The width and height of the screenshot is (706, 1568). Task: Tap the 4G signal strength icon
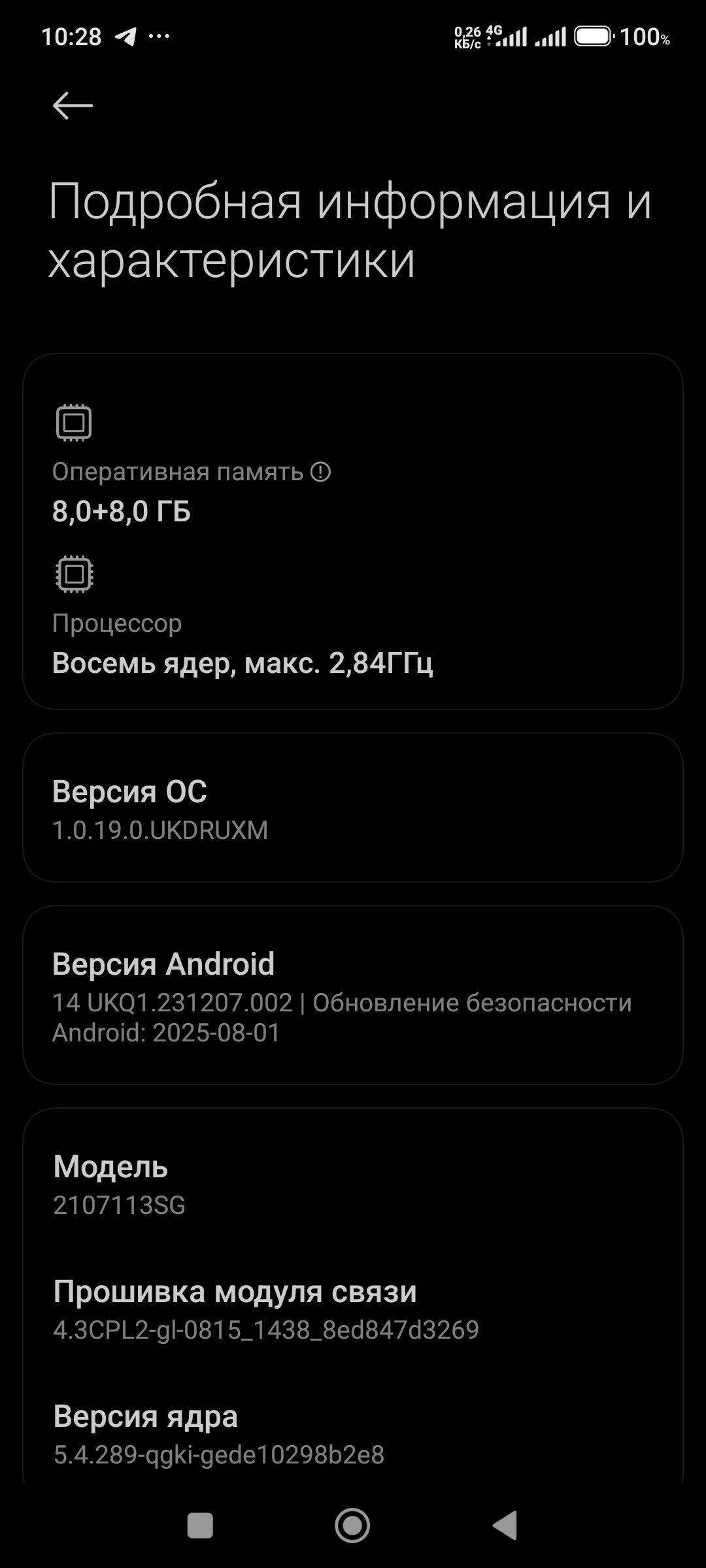coord(509,36)
